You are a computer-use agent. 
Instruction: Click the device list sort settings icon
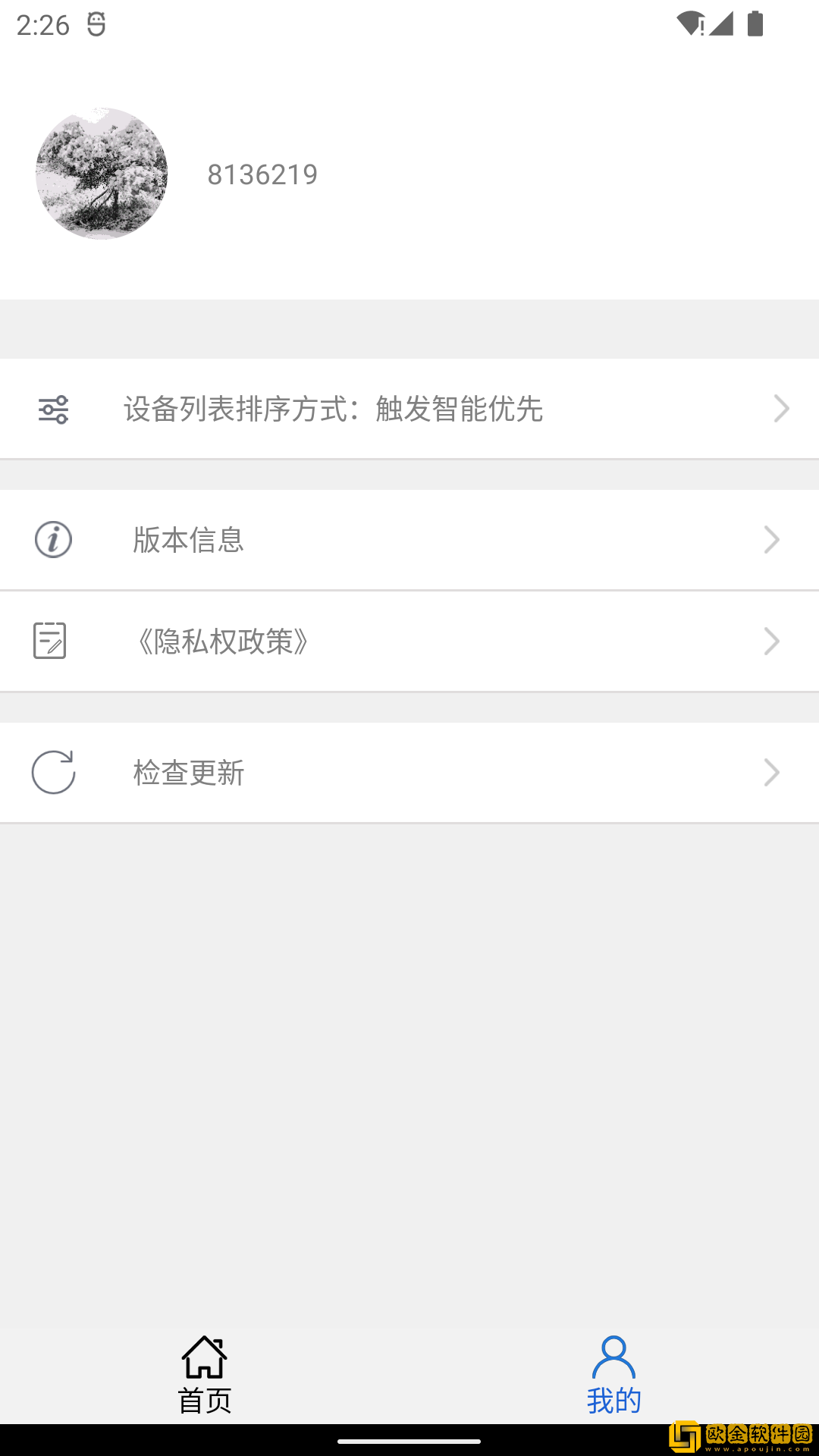coord(52,409)
